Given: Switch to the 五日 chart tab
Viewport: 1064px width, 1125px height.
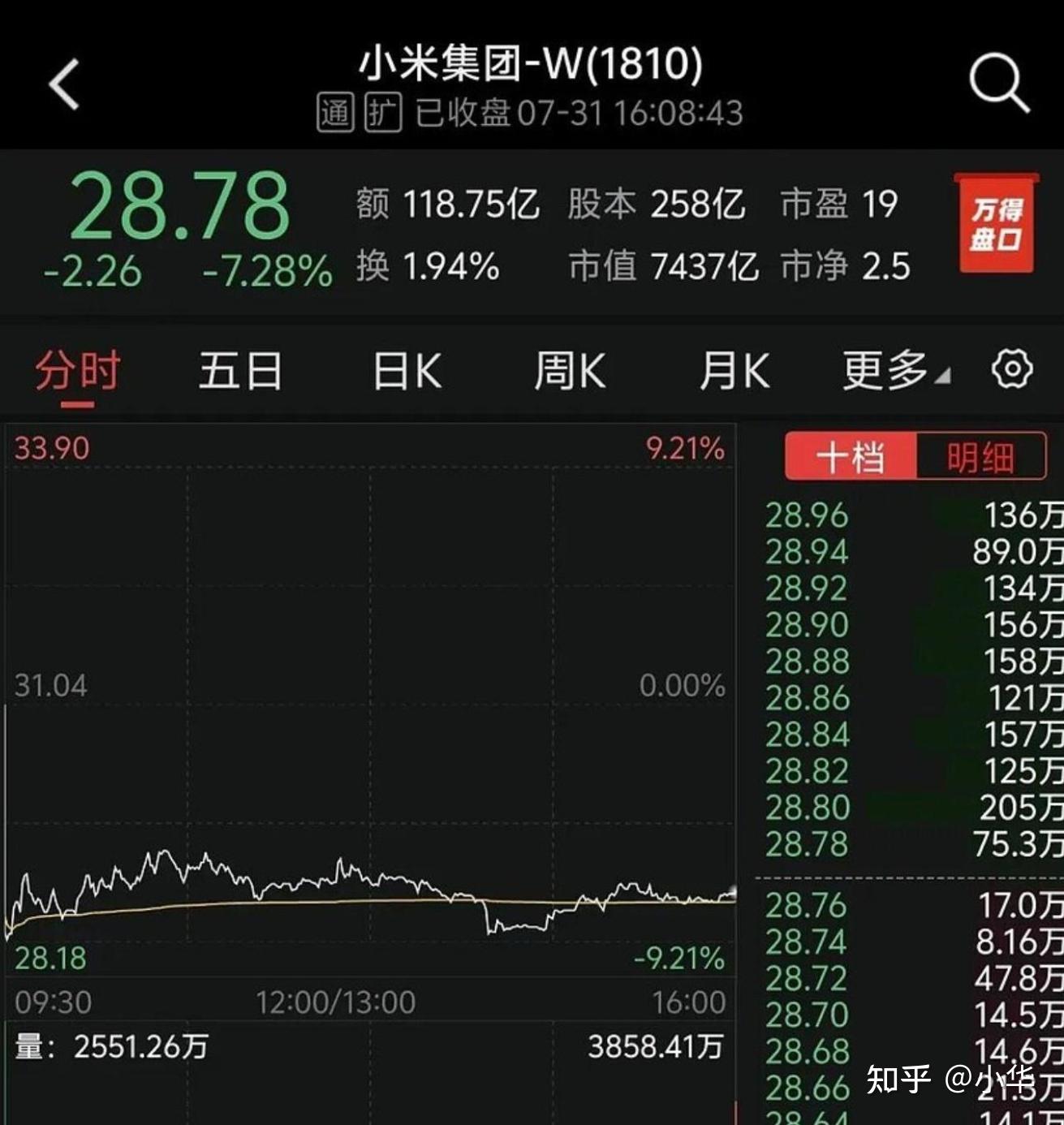Looking at the screenshot, I should click(241, 372).
